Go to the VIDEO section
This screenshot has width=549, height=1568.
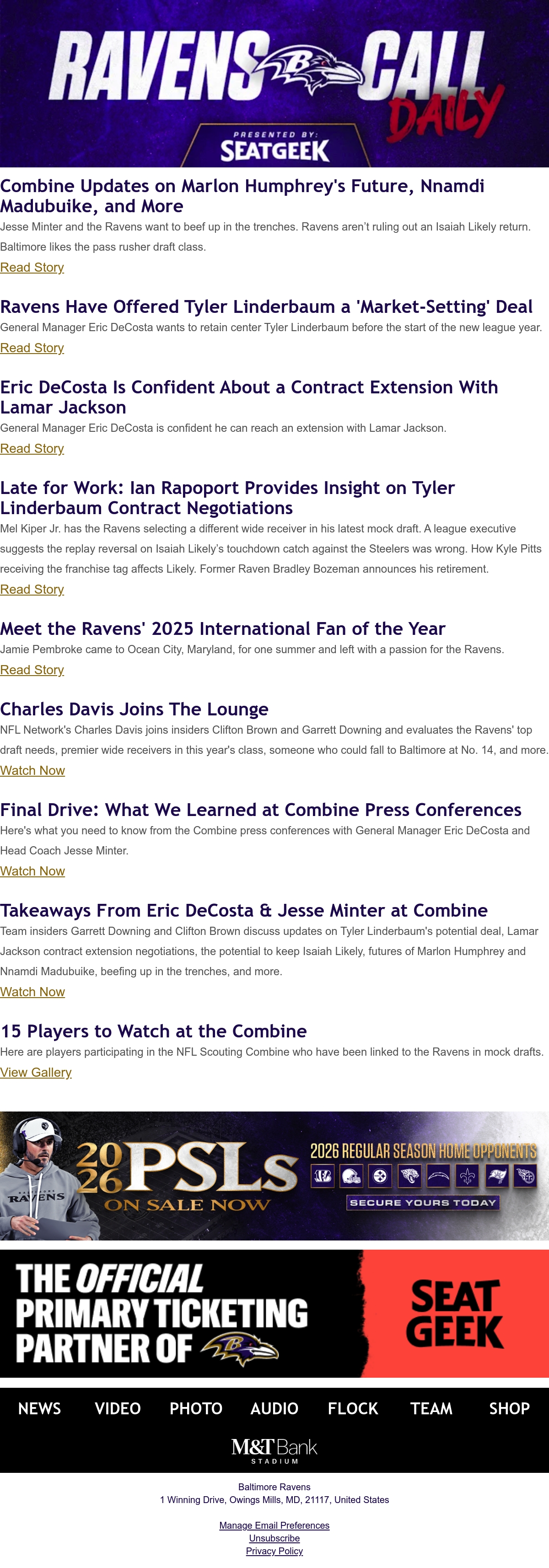click(118, 1408)
